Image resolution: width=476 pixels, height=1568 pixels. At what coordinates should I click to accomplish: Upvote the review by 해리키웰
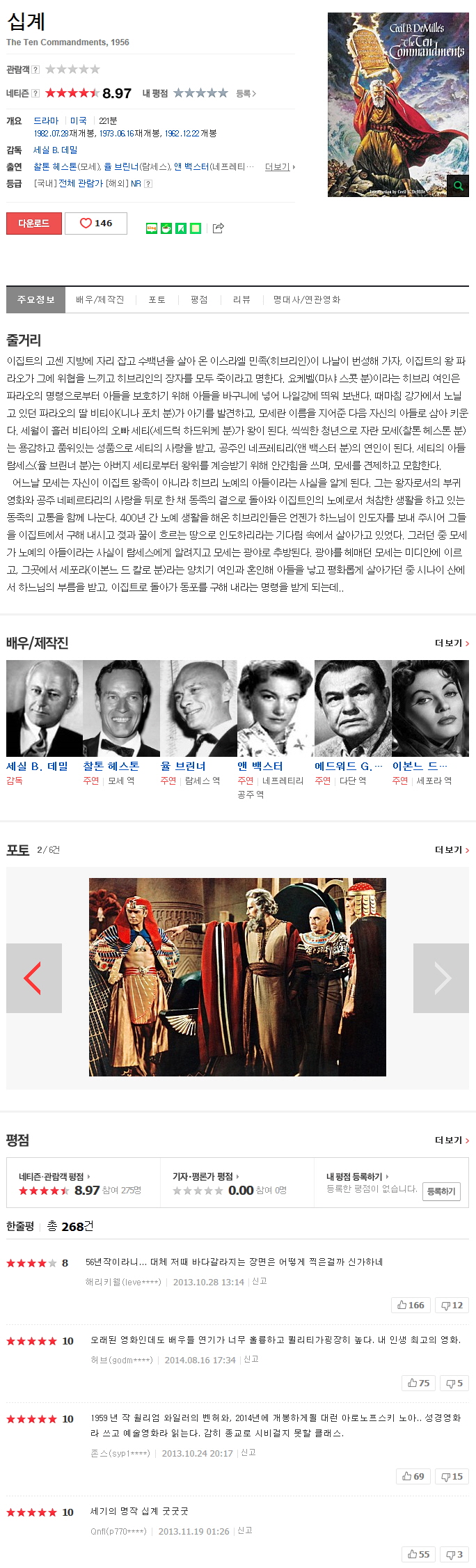[411, 1305]
